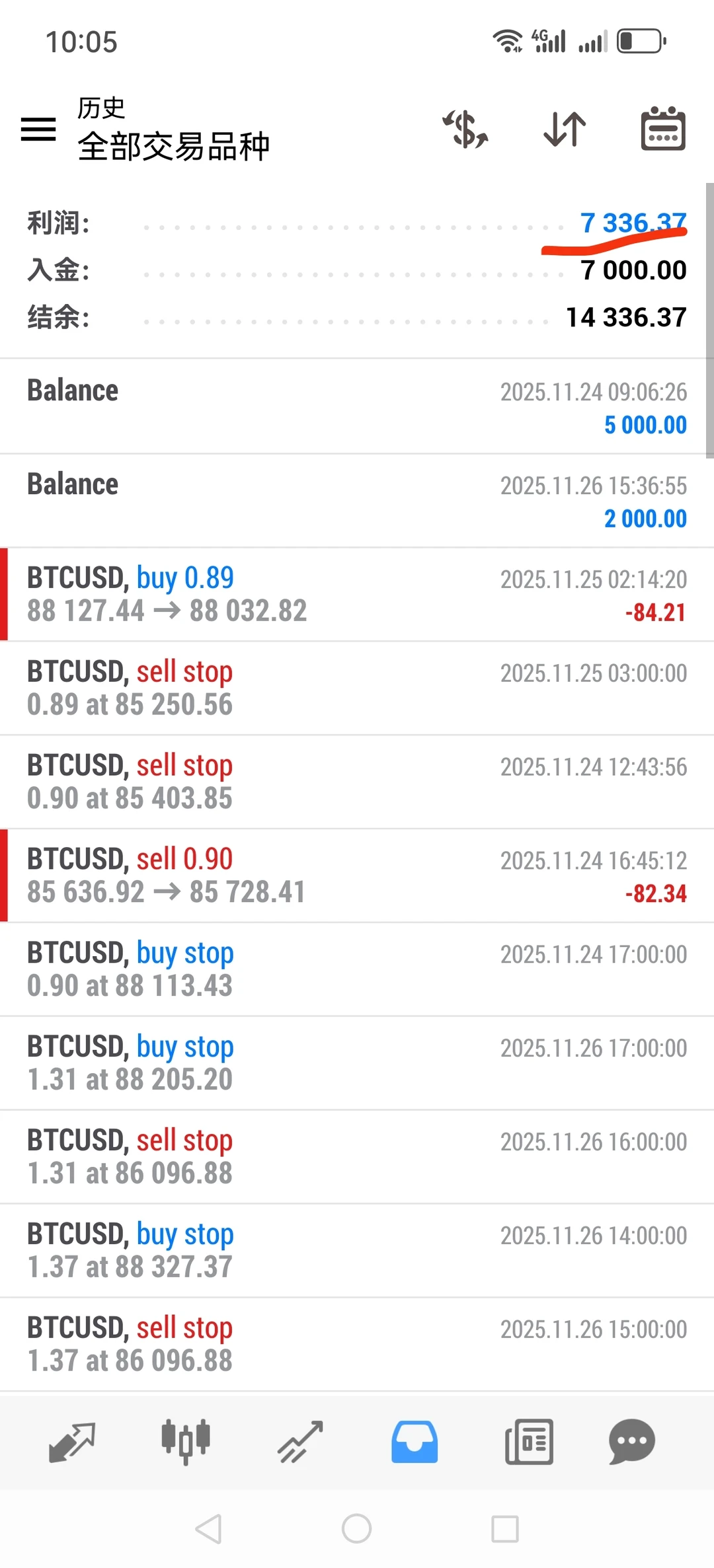Viewport: 714px width, 1568px height.
Task: Switch to the Chart tab
Action: tap(186, 1442)
